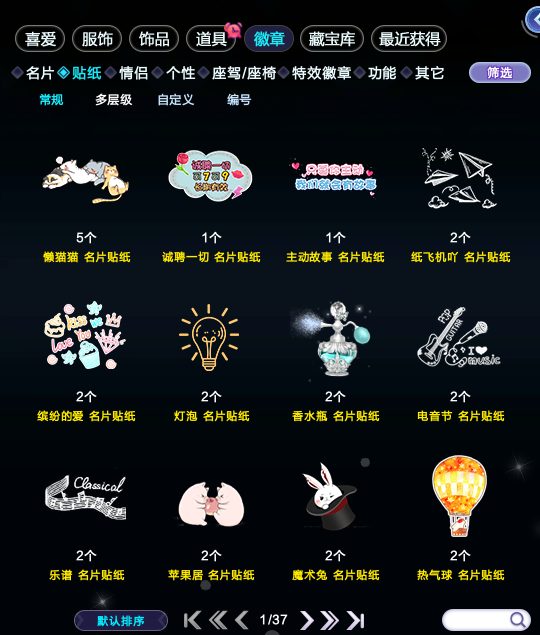The height and width of the screenshot is (635, 540).
Task: Select the 热气球 名片贴纸 item
Action: tap(460, 518)
